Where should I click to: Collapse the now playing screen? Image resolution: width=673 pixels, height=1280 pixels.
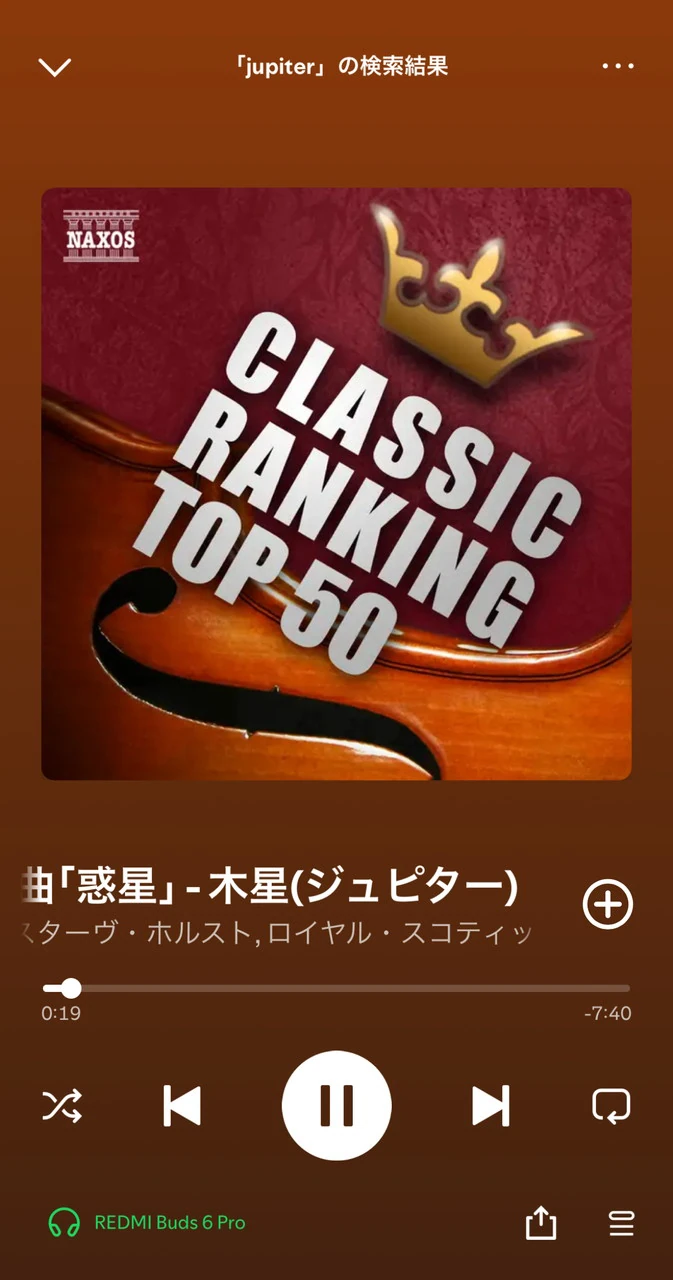pyautogui.click(x=54, y=67)
